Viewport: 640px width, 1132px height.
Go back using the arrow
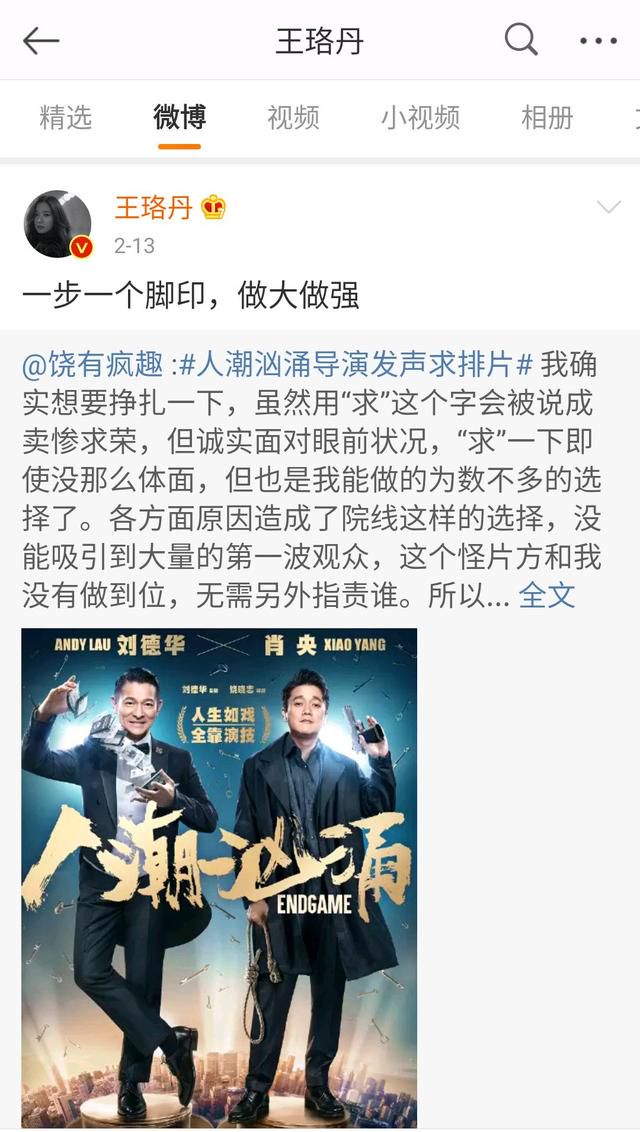[40, 40]
